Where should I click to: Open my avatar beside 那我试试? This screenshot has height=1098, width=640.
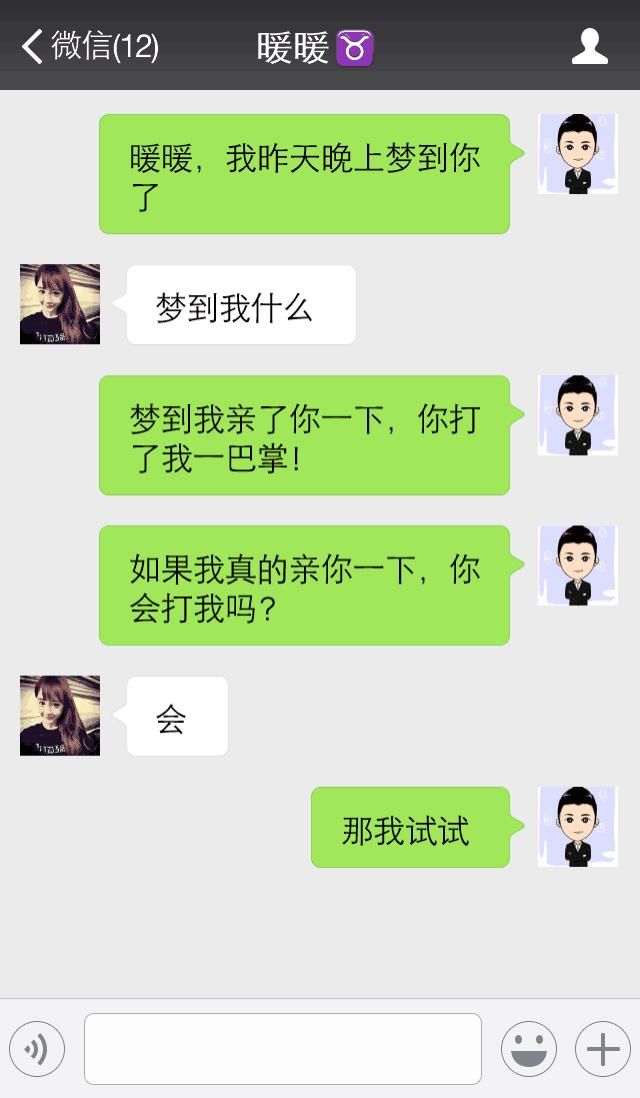[577, 826]
